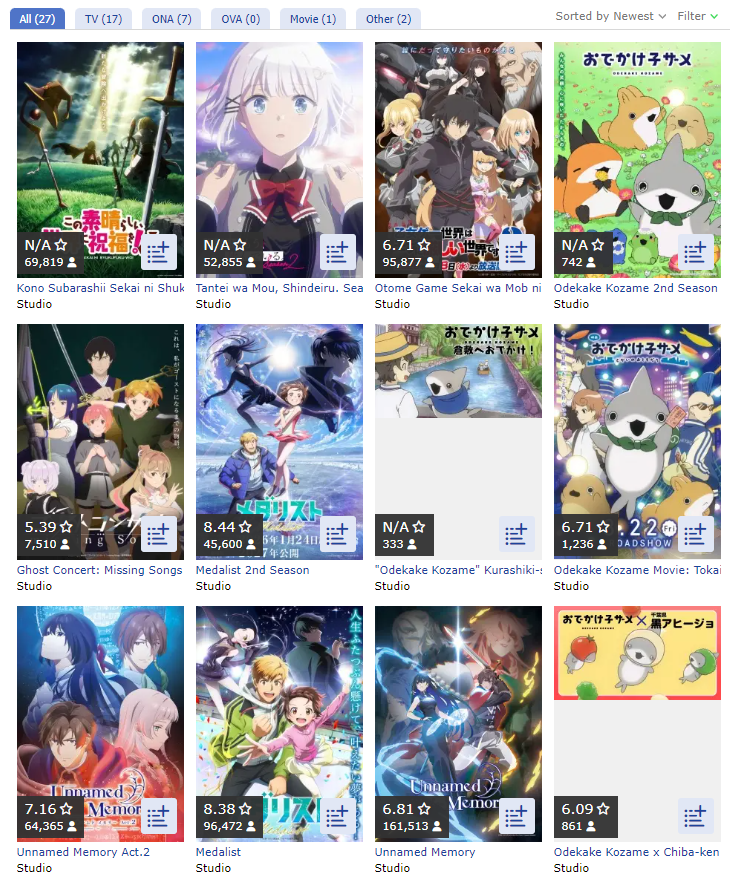Select the Movie (1) tab

point(313,19)
